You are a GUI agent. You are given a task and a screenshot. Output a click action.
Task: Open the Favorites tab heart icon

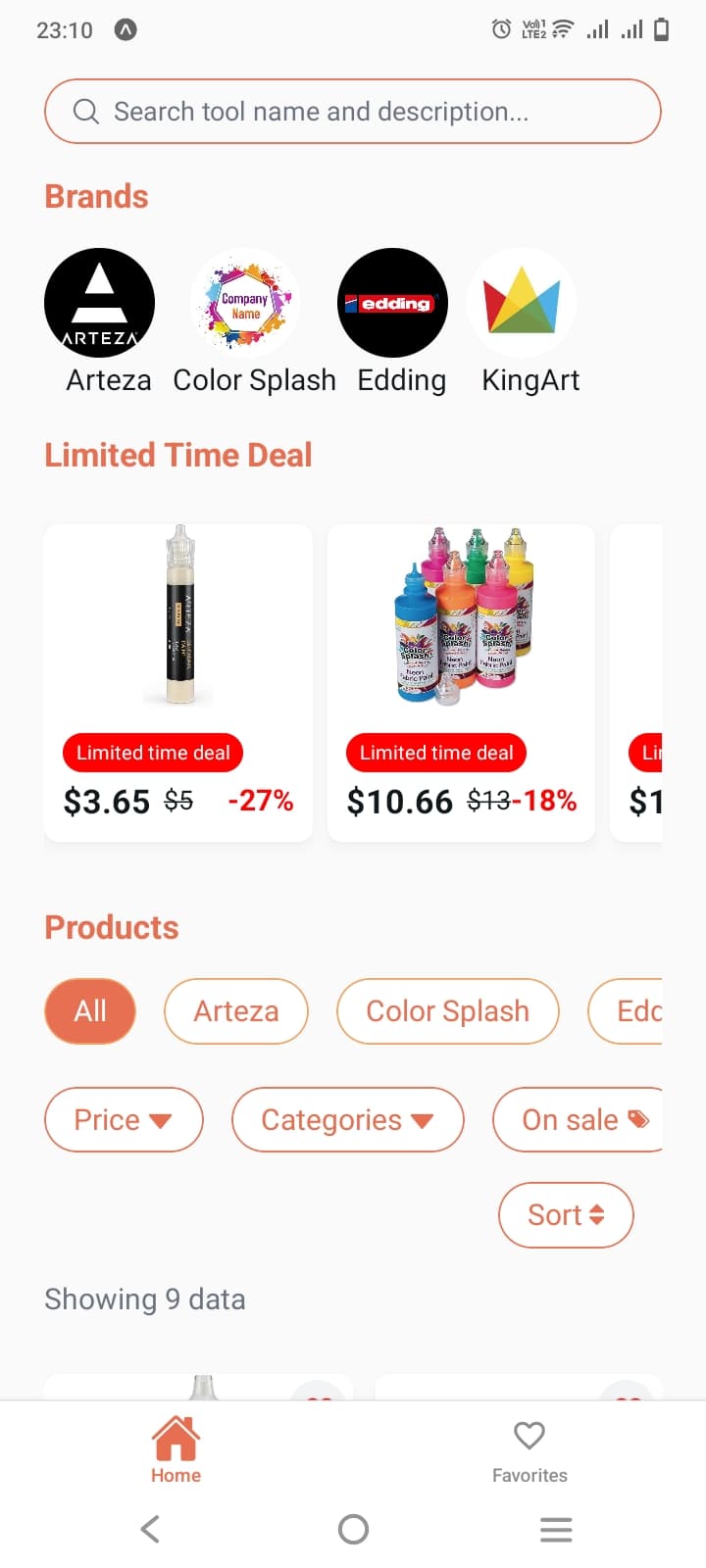(529, 1436)
